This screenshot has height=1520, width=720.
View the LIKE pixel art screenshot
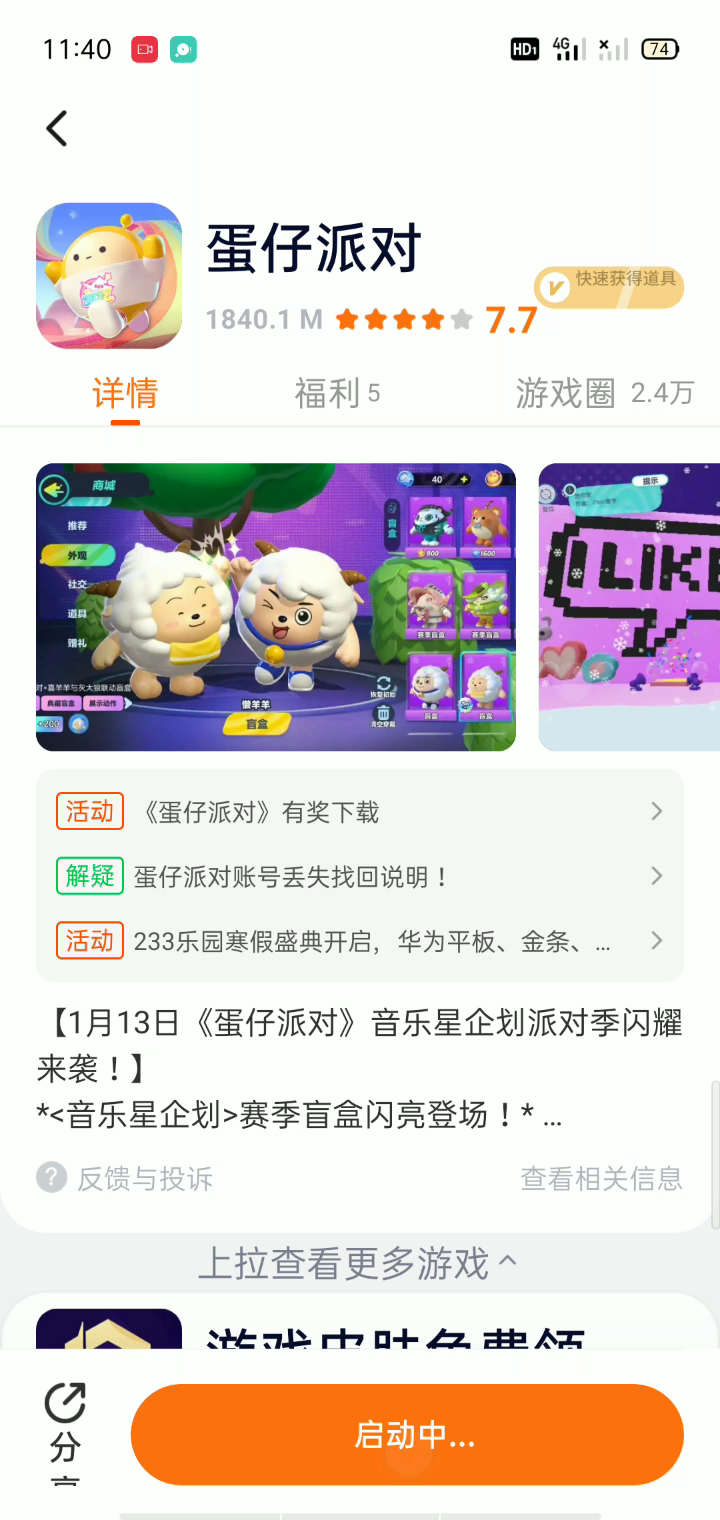point(629,607)
